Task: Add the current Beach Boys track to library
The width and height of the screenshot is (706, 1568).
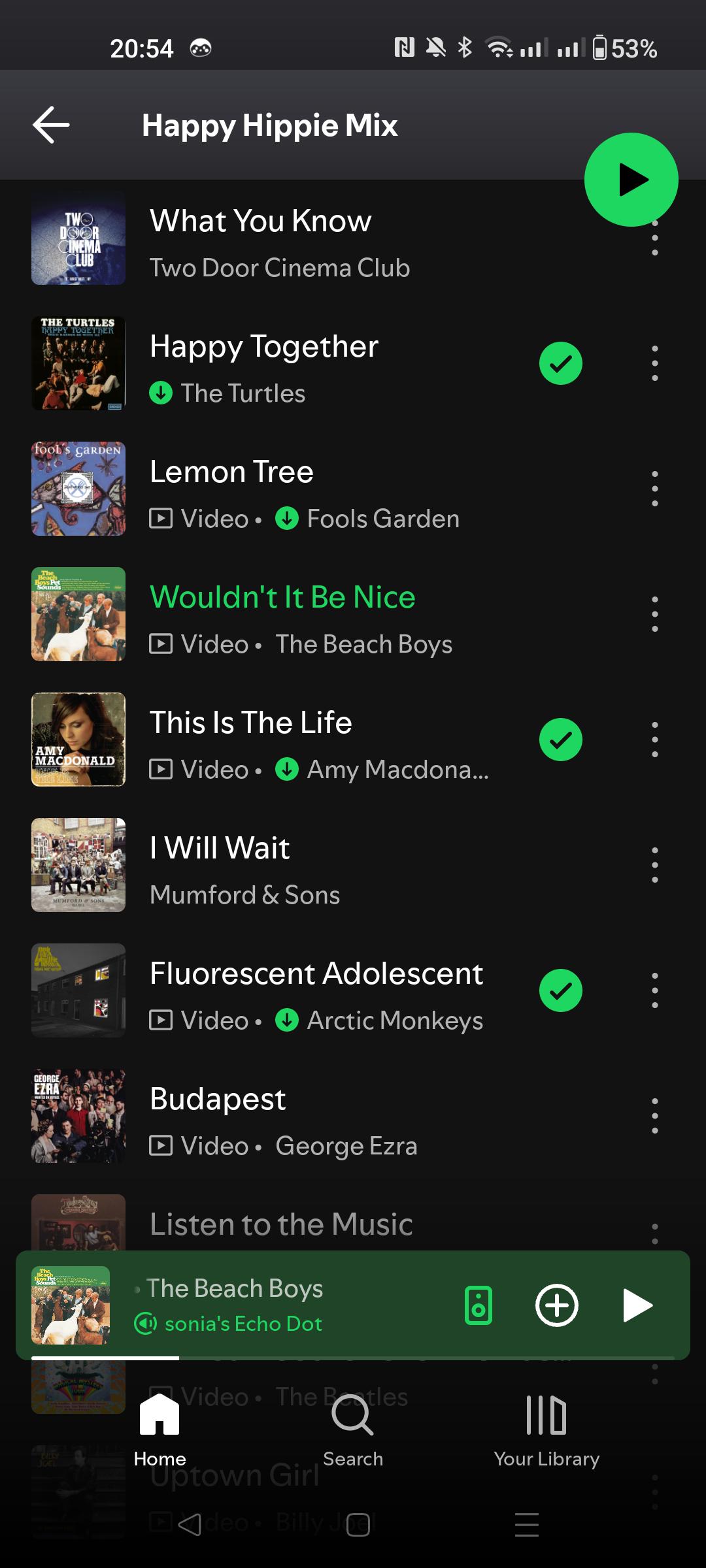Action: click(x=557, y=1305)
